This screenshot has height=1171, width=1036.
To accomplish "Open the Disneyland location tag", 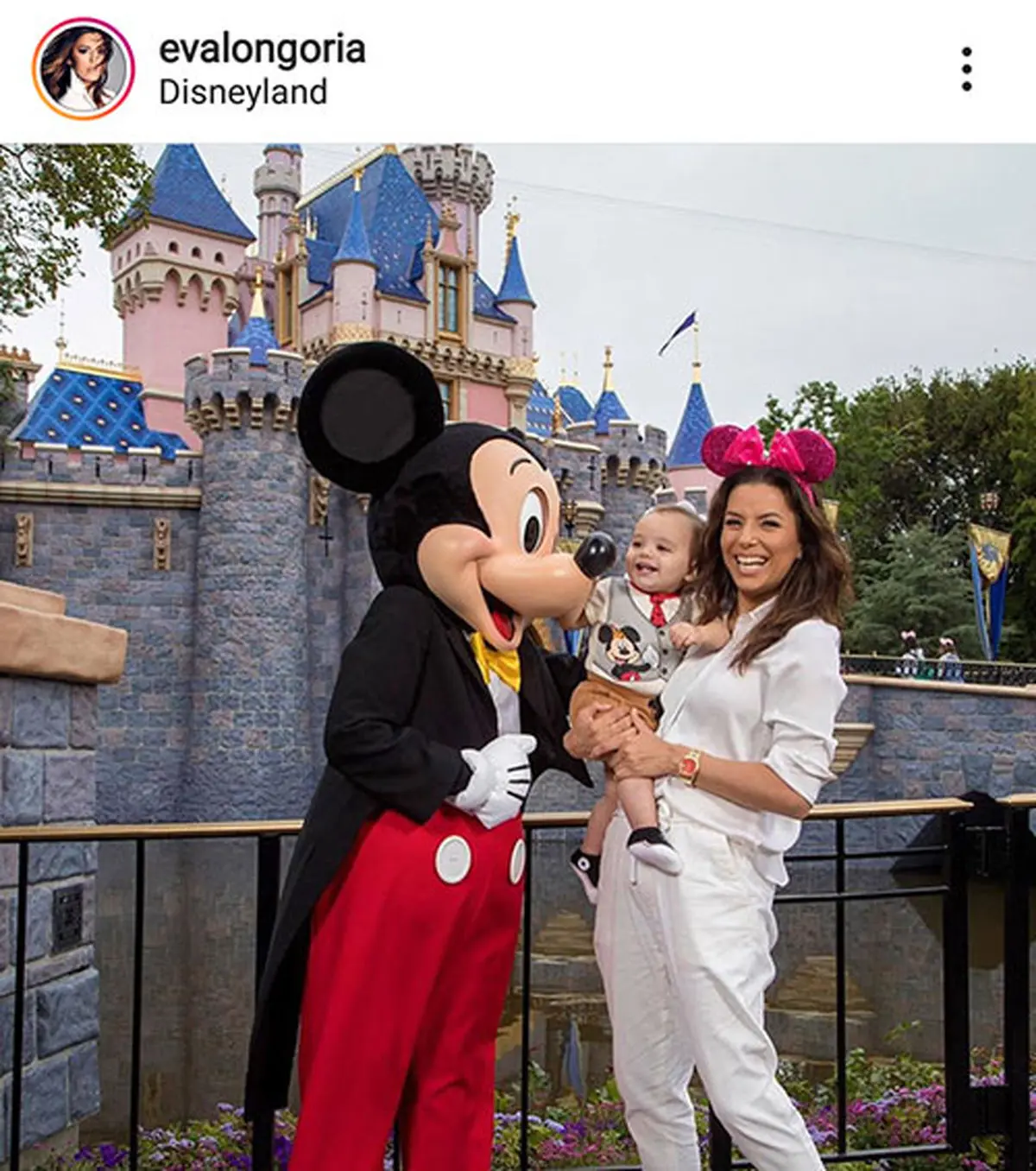I will pyautogui.click(x=243, y=92).
